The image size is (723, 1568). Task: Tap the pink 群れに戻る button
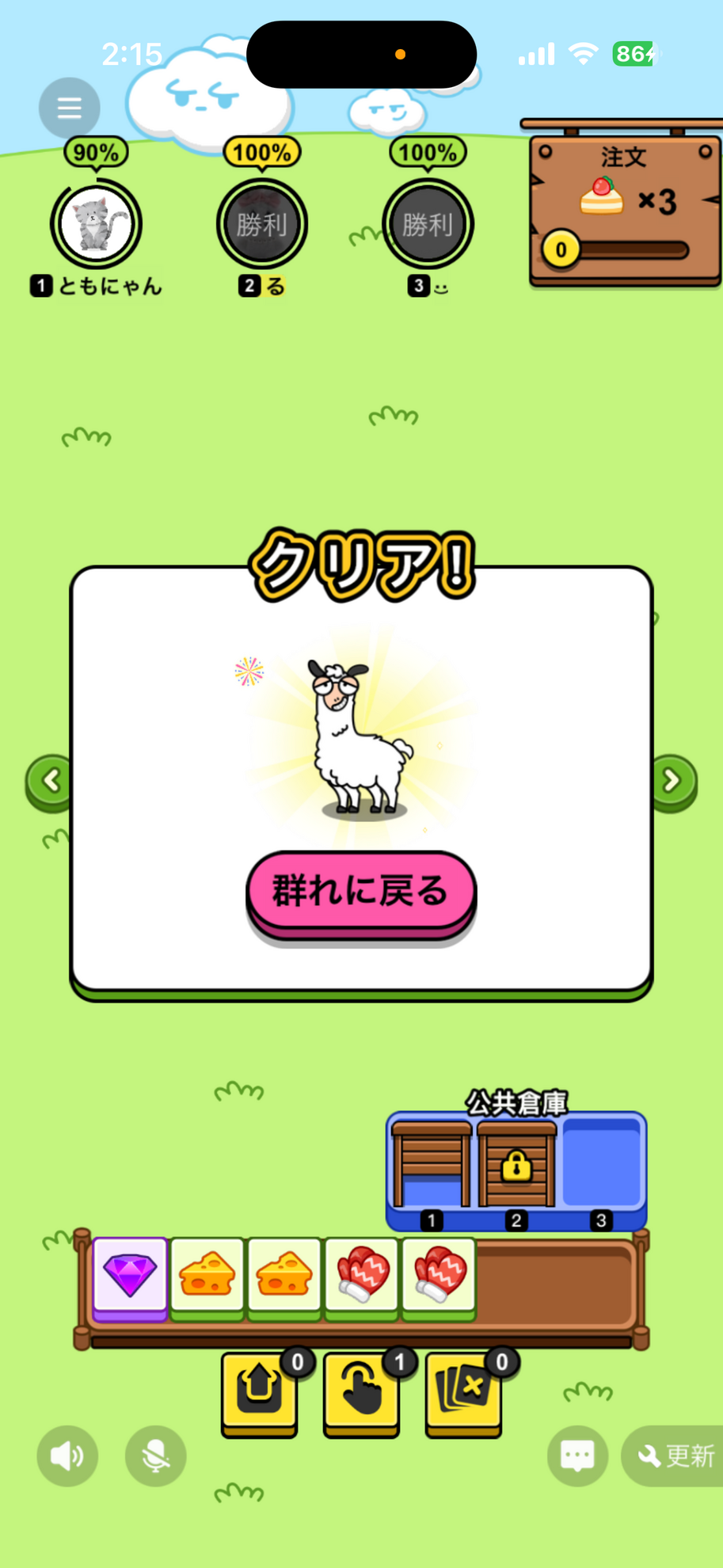click(x=361, y=891)
